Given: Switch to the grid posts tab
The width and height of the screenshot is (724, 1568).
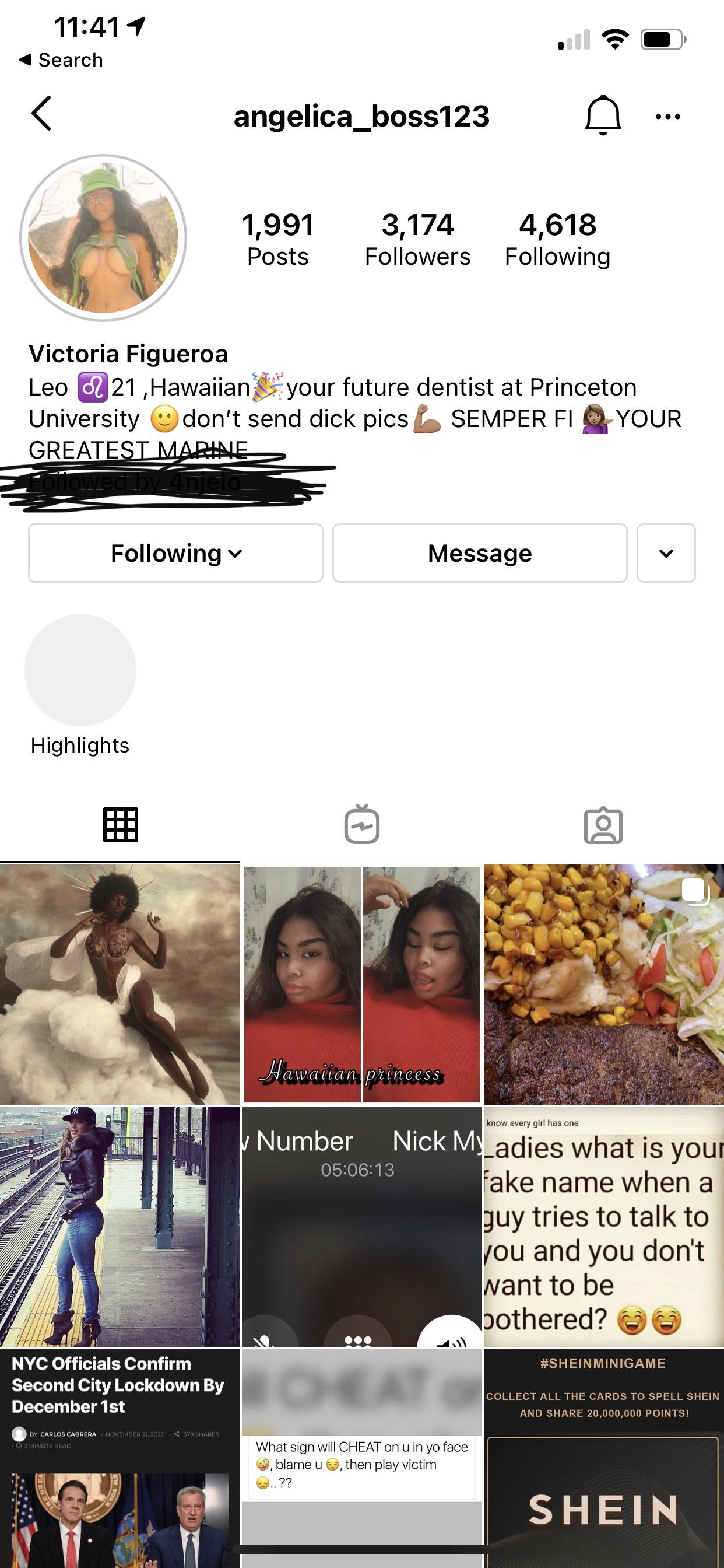Looking at the screenshot, I should 121,825.
